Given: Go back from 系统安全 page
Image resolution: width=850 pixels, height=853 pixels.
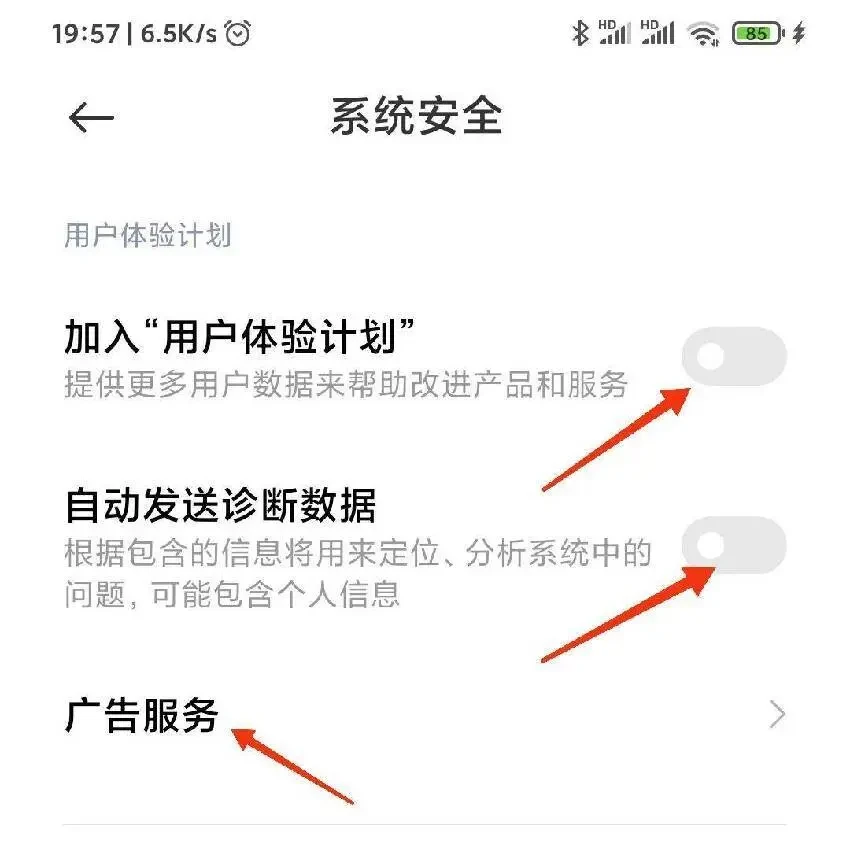Looking at the screenshot, I should 91,119.
